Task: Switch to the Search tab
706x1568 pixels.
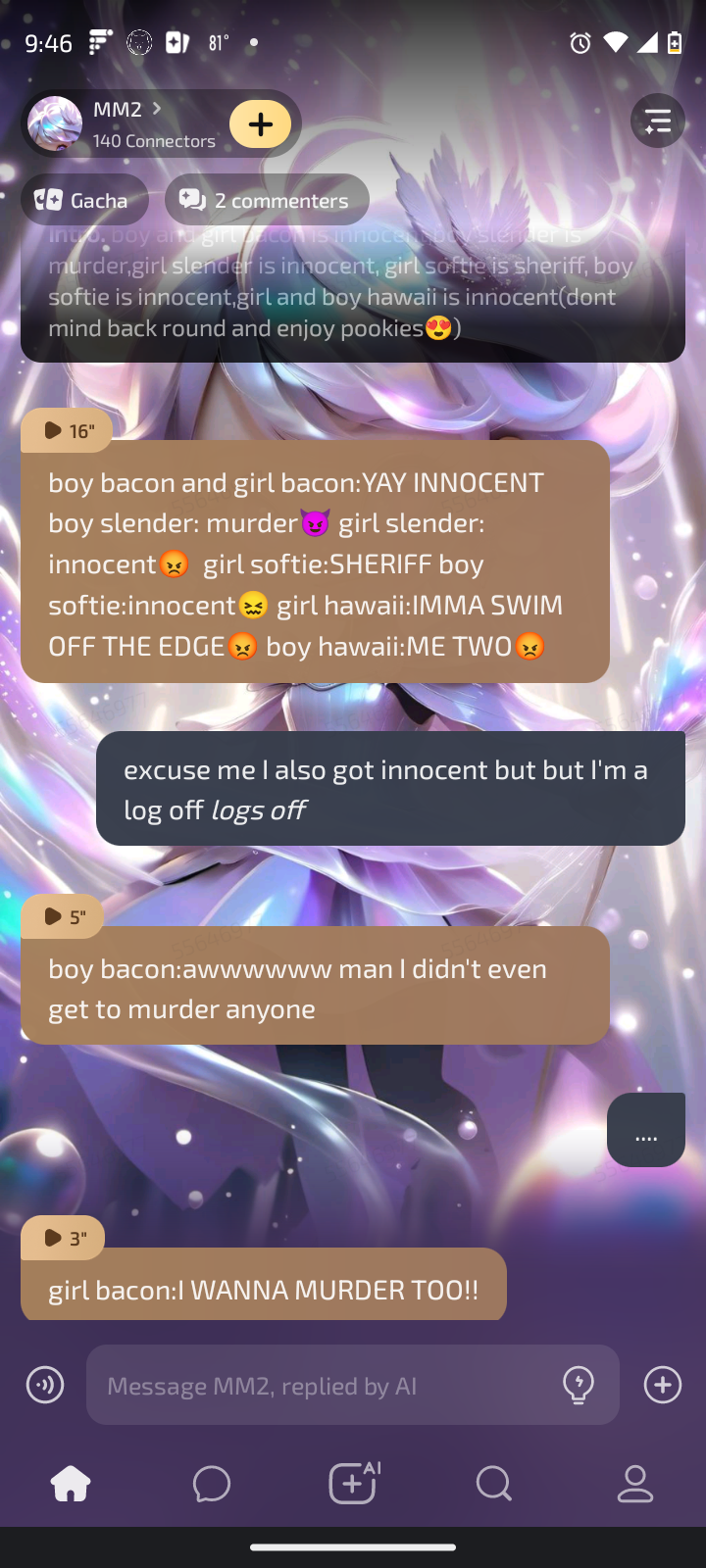Action: tap(494, 1484)
